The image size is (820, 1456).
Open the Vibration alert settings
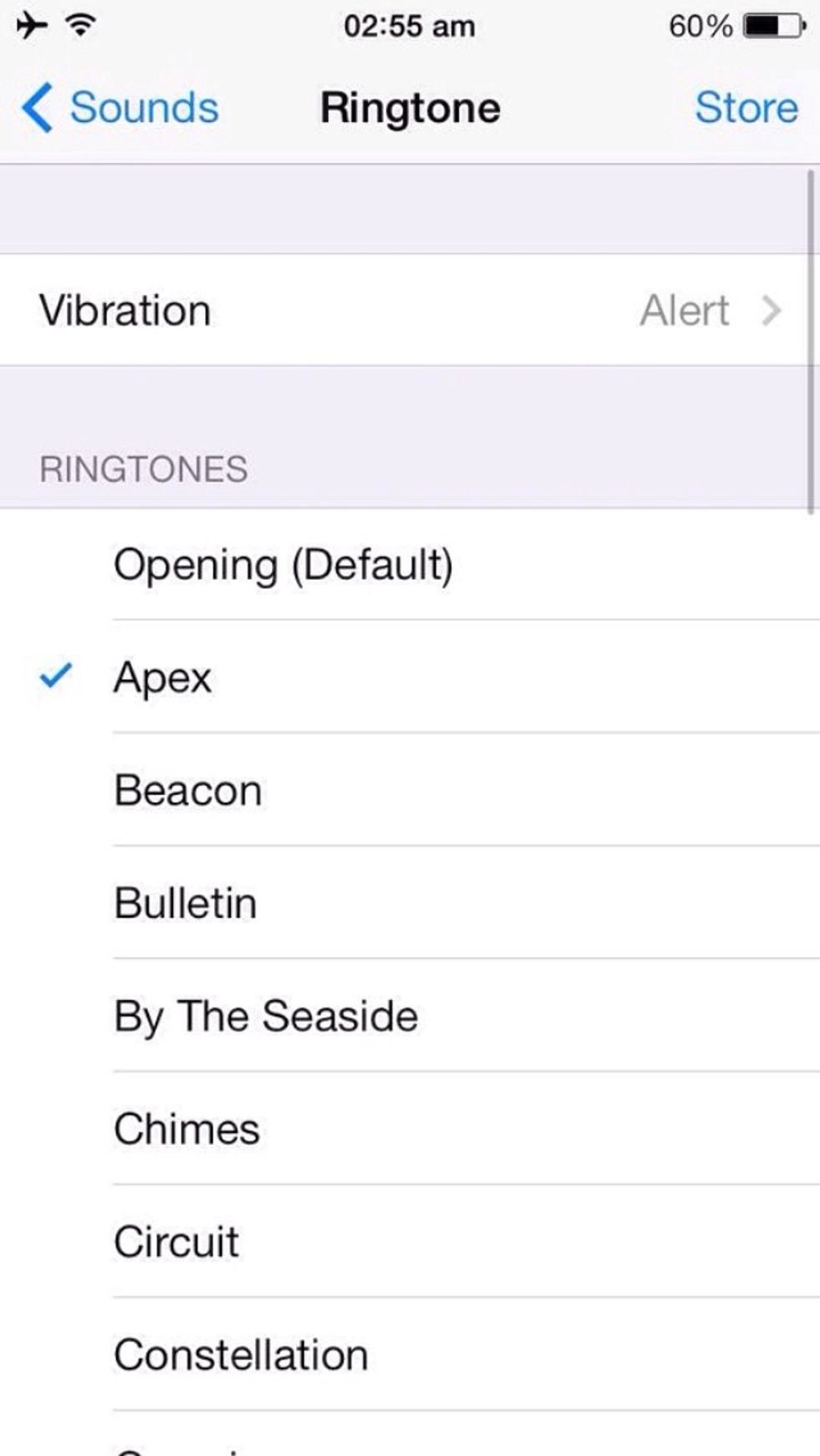(410, 310)
